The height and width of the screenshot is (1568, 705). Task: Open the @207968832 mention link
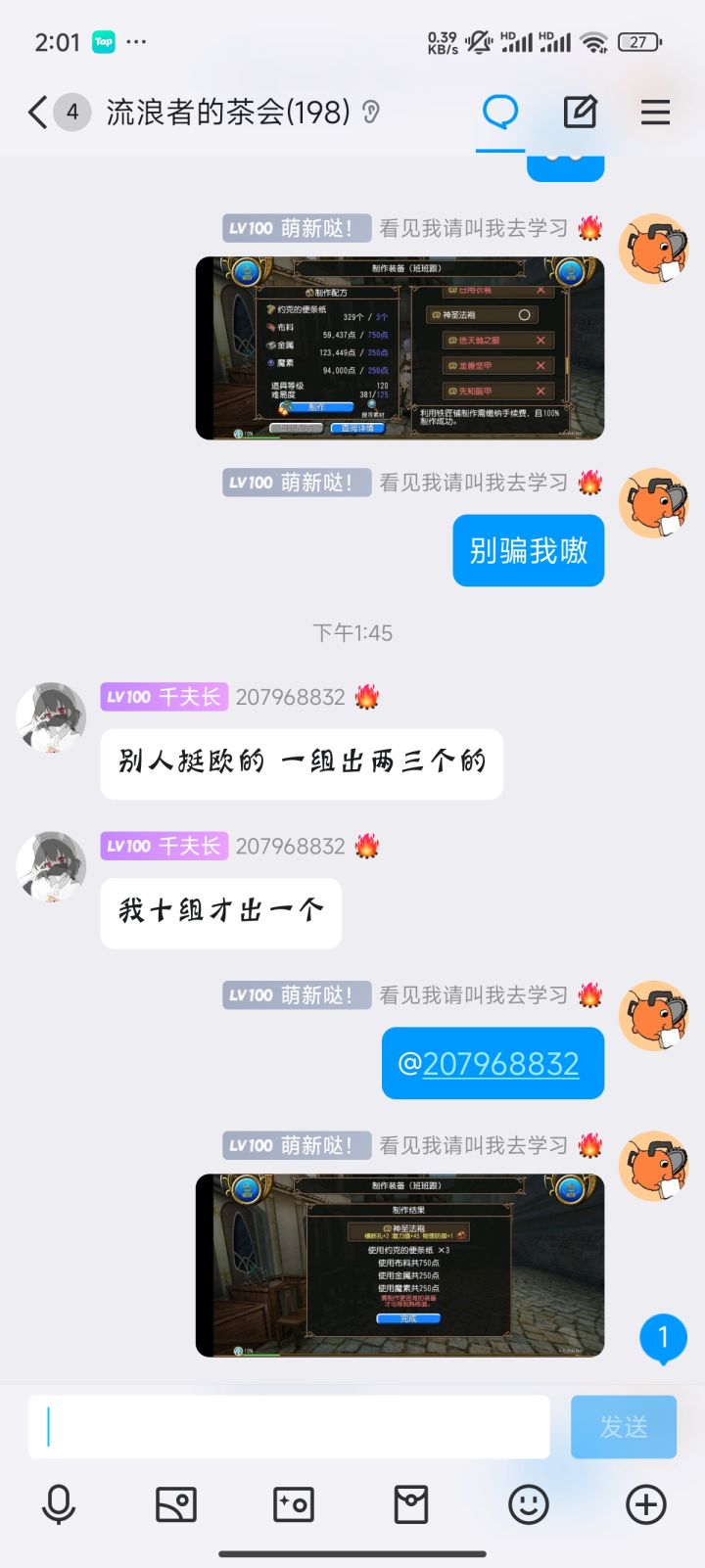click(x=492, y=1063)
